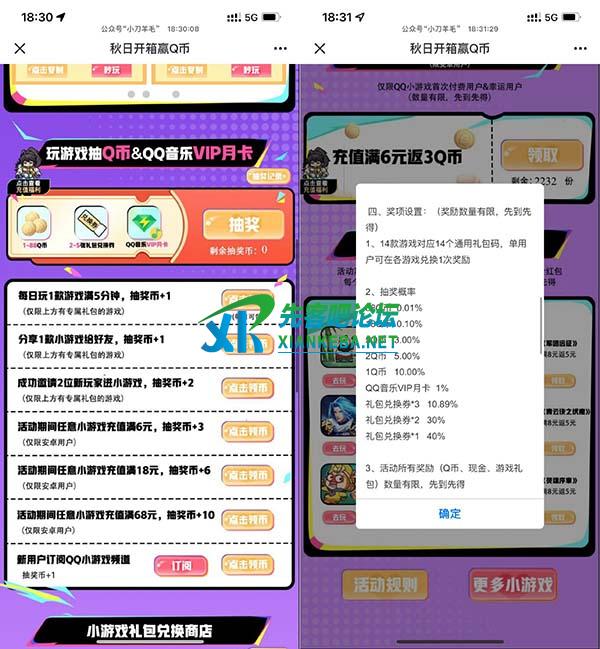Tap 点击领币 beside the 订阅 button
Viewport: 600px width, 649px height.
point(247,564)
